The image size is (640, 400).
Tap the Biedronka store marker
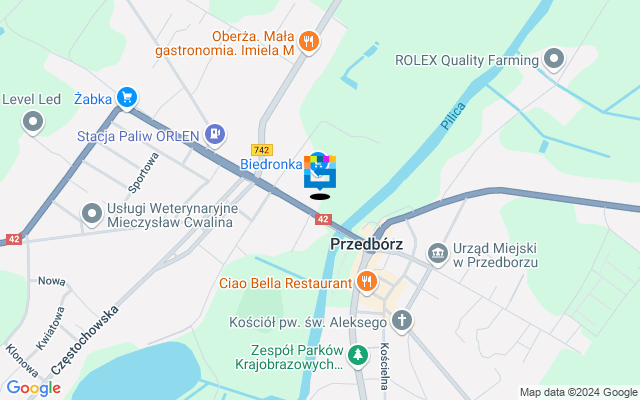(318, 162)
